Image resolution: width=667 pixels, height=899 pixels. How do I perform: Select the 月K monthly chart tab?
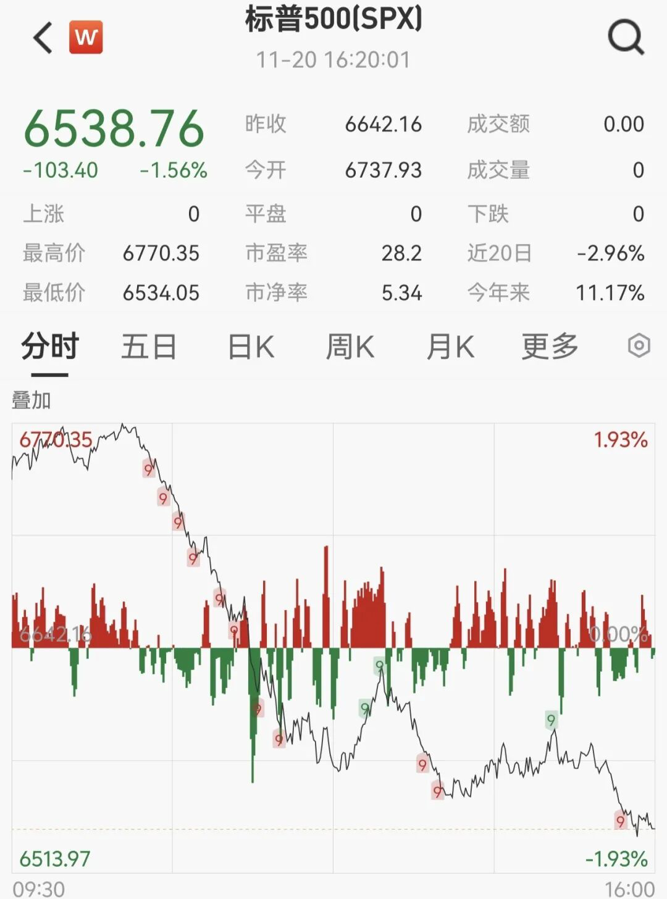click(x=450, y=347)
